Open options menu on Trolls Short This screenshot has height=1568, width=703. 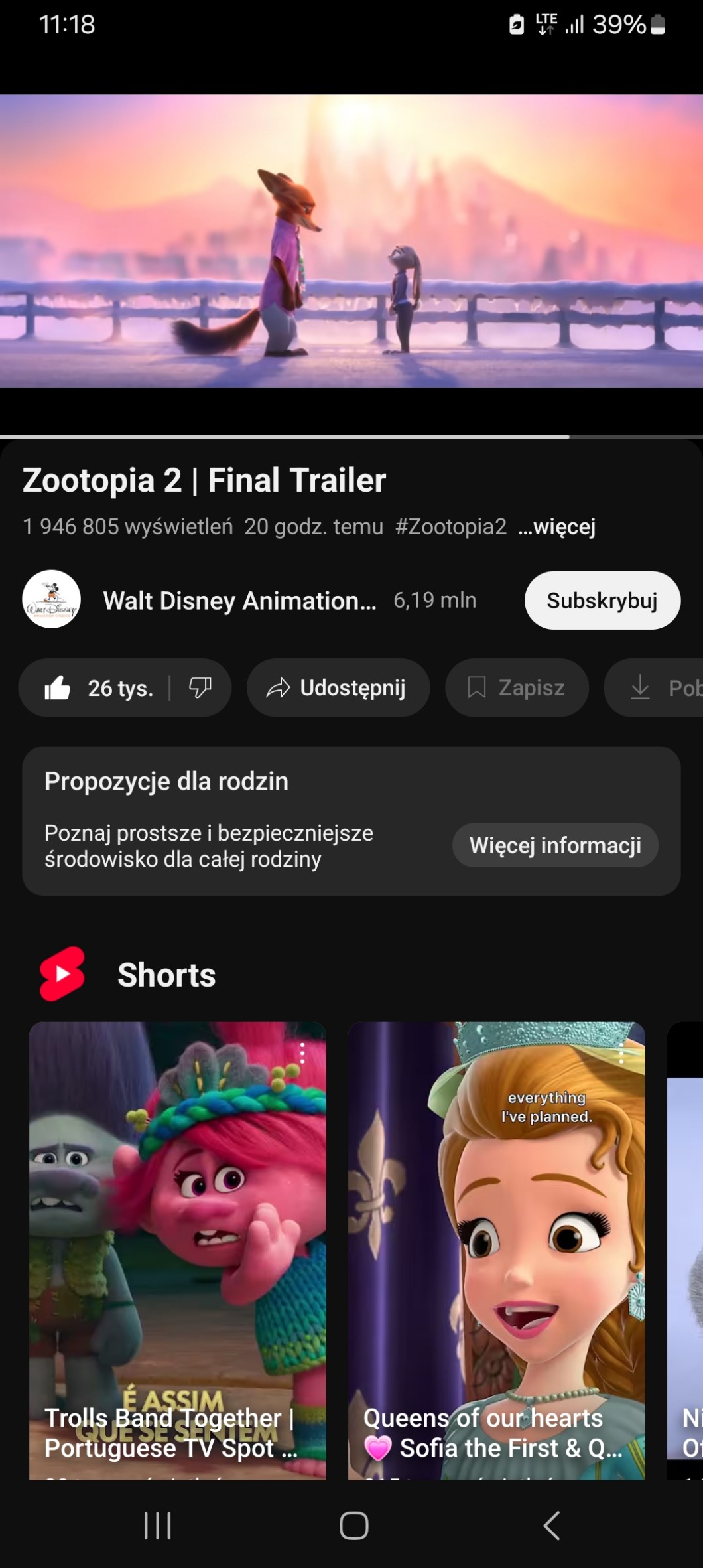tap(302, 1053)
